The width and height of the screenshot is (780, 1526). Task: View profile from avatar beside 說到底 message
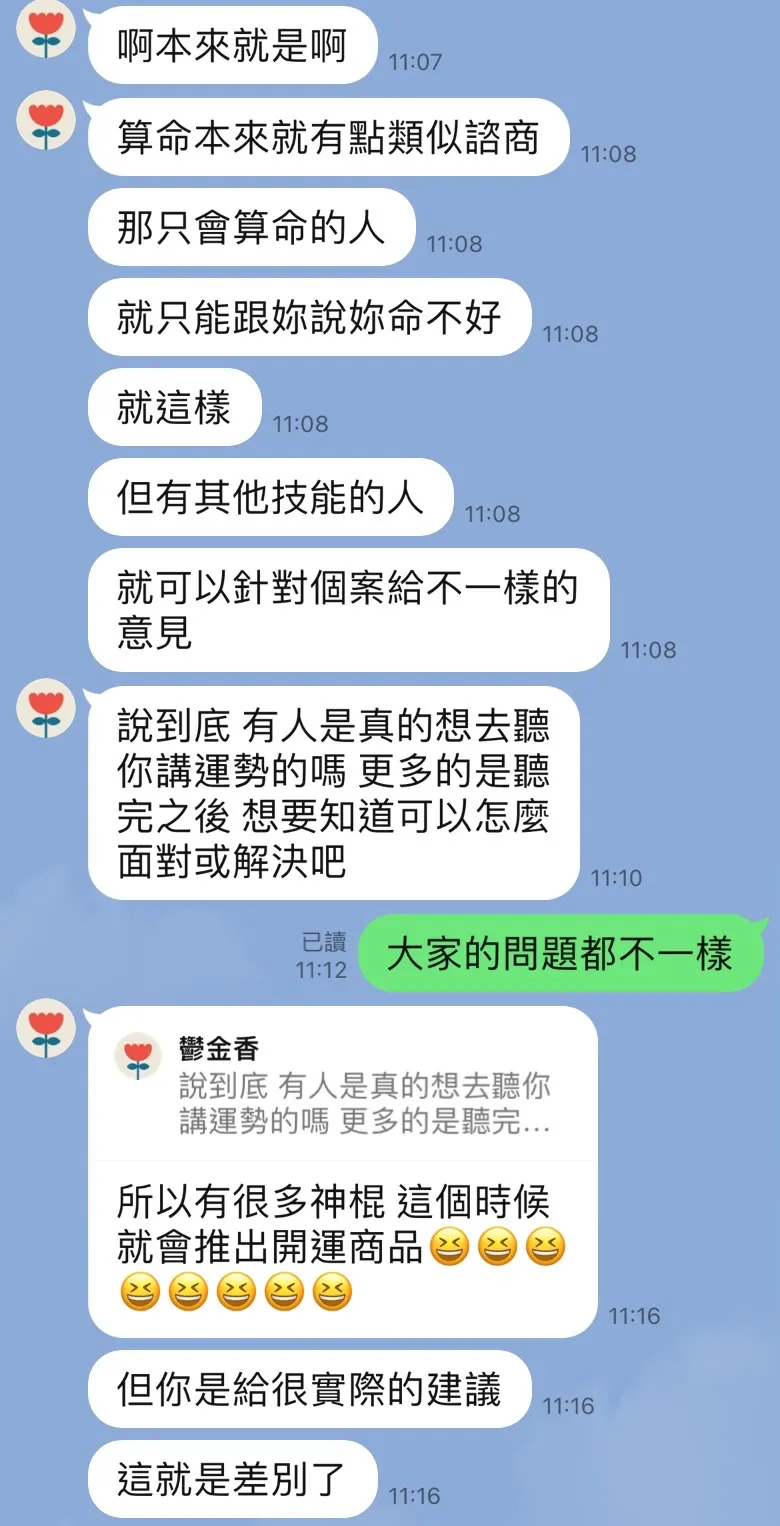(x=46, y=708)
